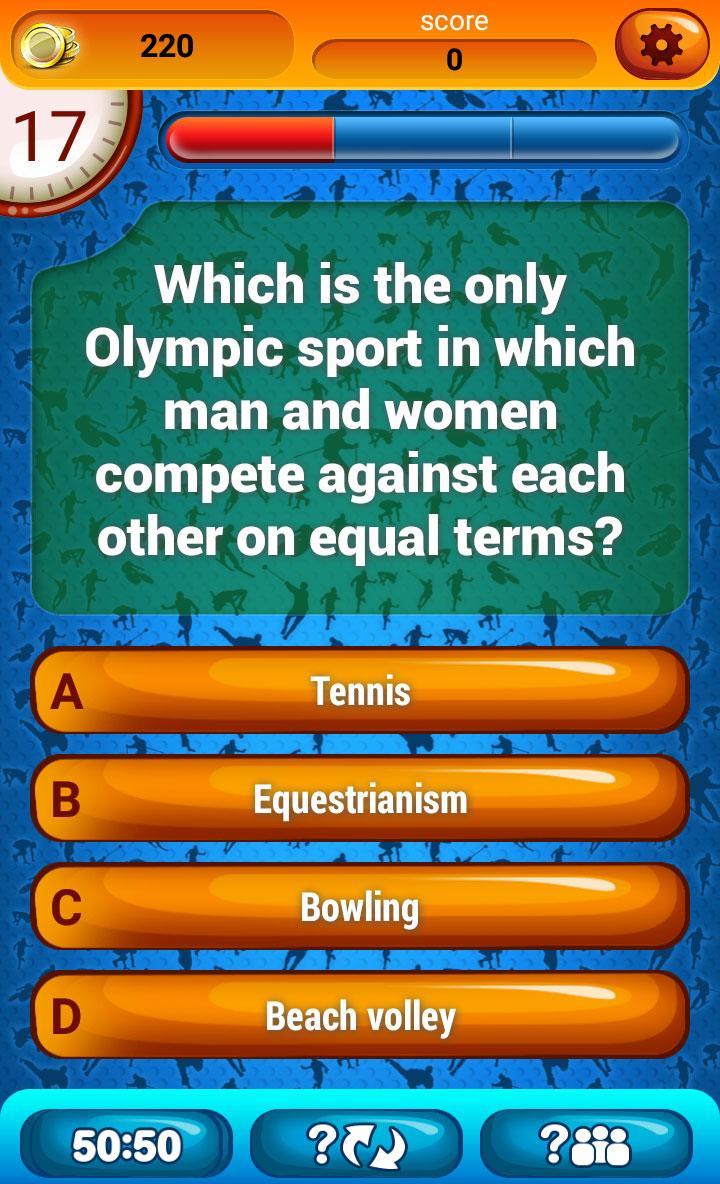Swap the question with the switch lifeline

[357, 1145]
